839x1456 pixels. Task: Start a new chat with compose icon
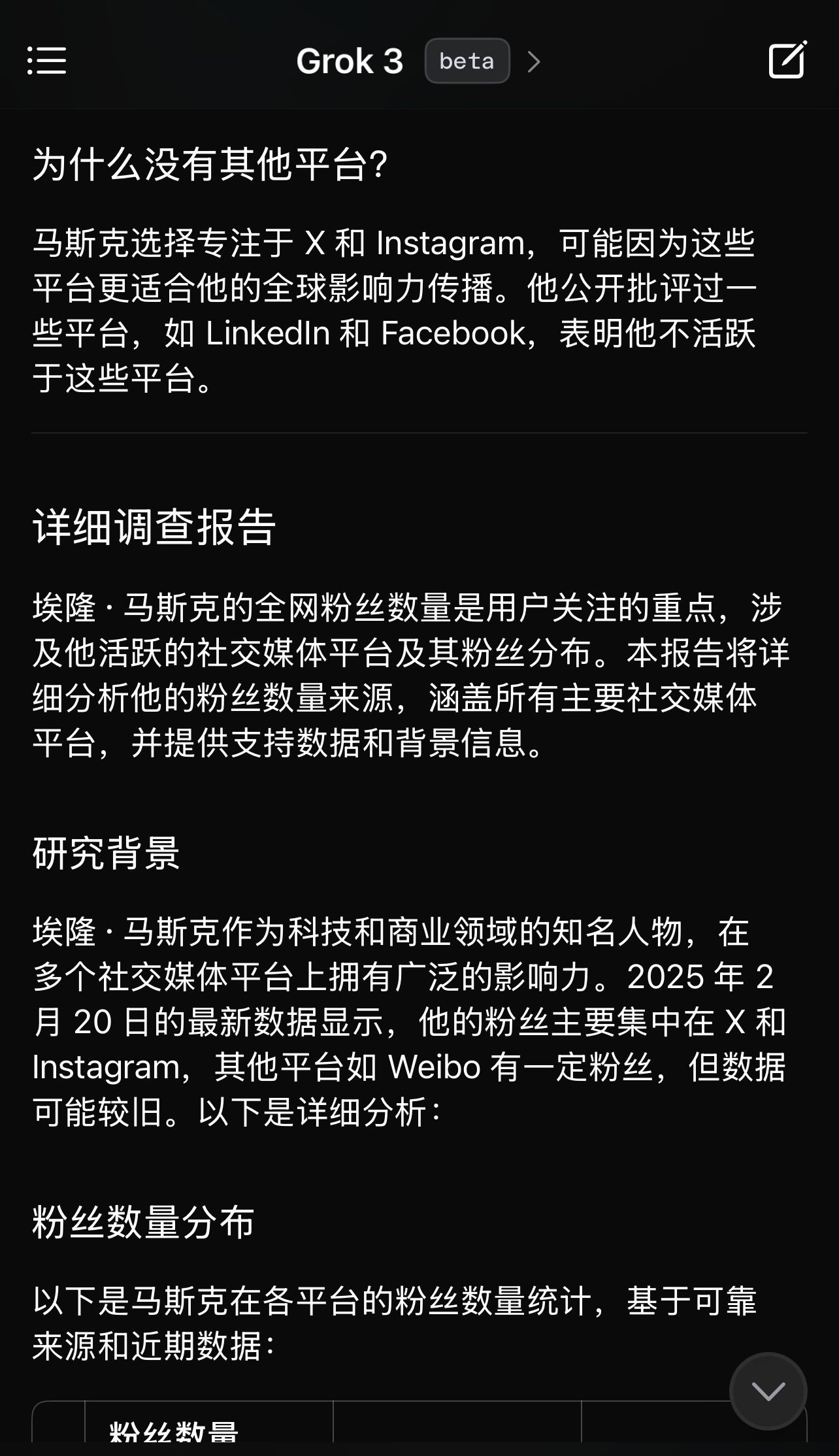787,60
